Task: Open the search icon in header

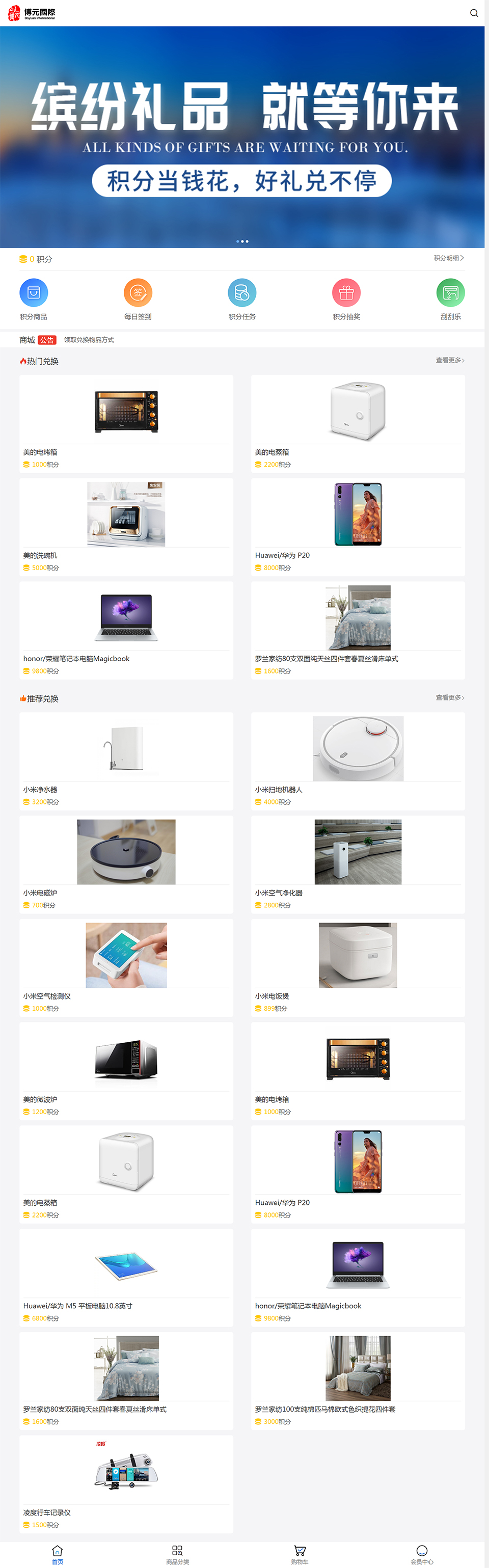Action: coord(474,13)
